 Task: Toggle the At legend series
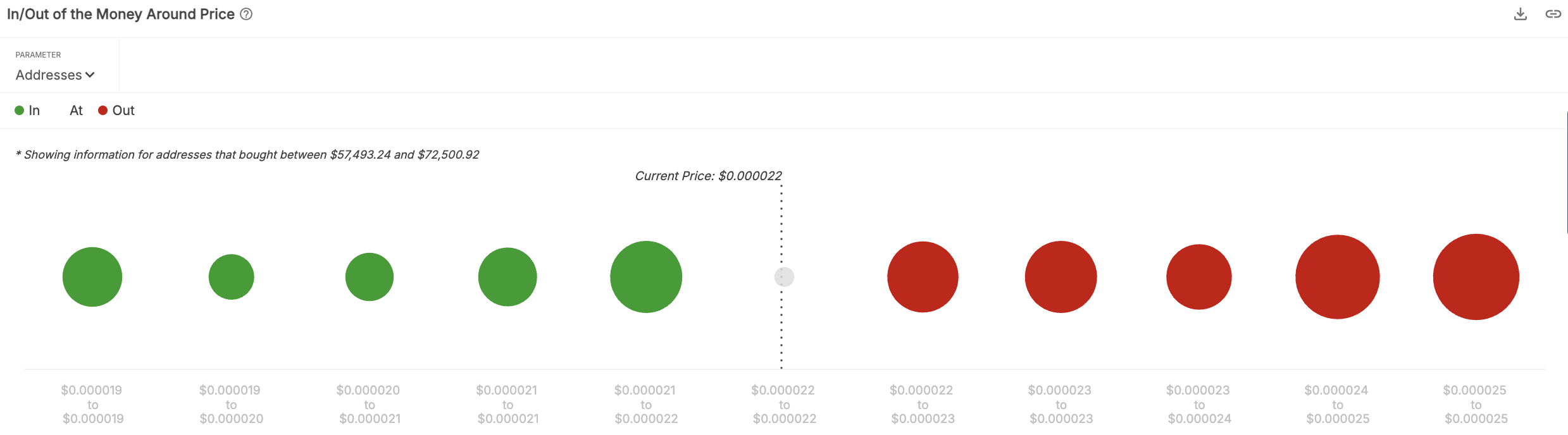75,111
